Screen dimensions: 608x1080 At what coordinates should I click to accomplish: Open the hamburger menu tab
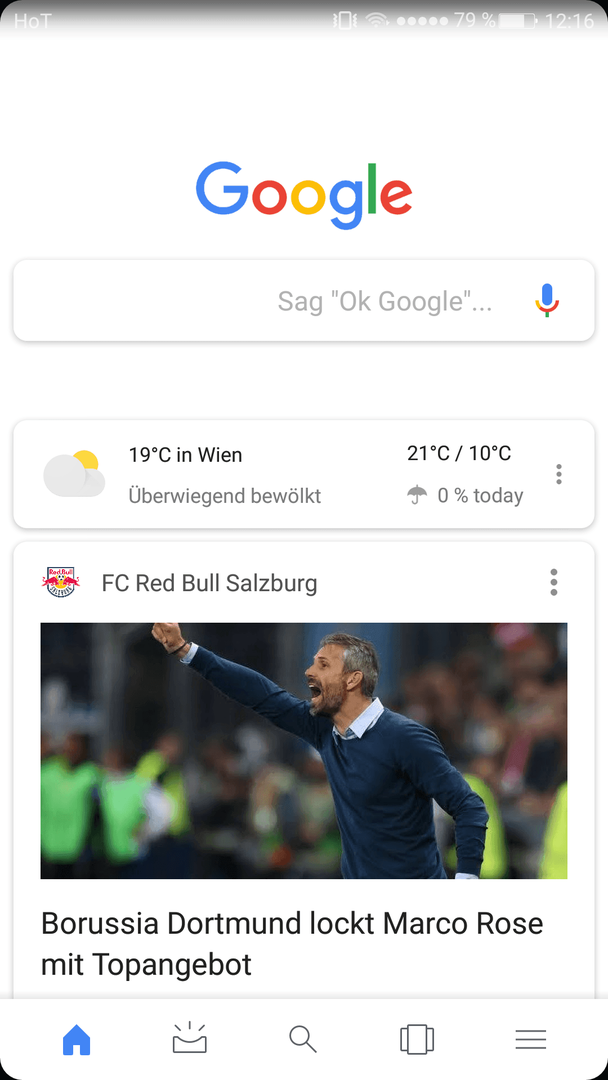(x=531, y=1040)
